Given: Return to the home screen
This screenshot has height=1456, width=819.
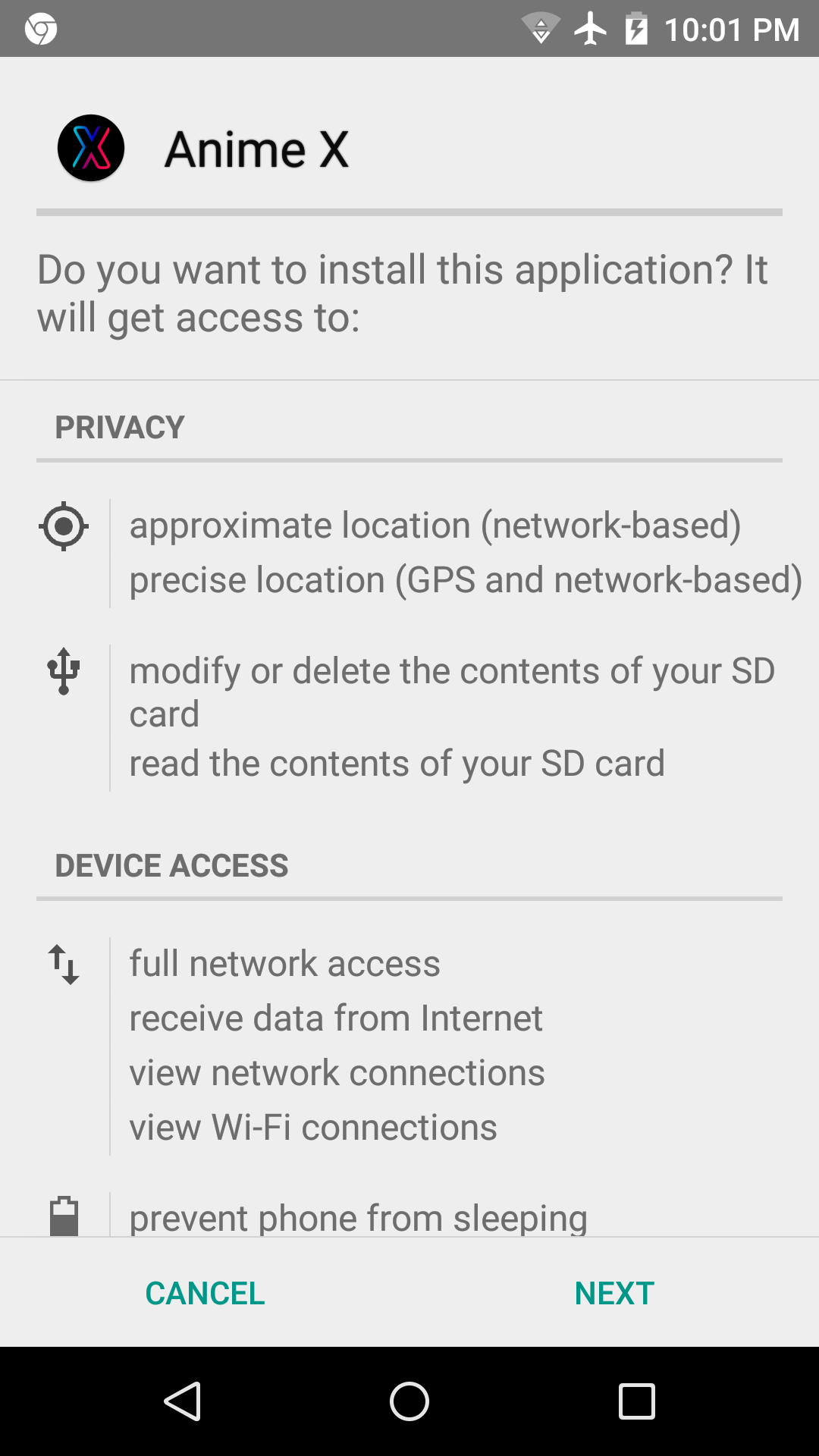Looking at the screenshot, I should pos(409,1401).
